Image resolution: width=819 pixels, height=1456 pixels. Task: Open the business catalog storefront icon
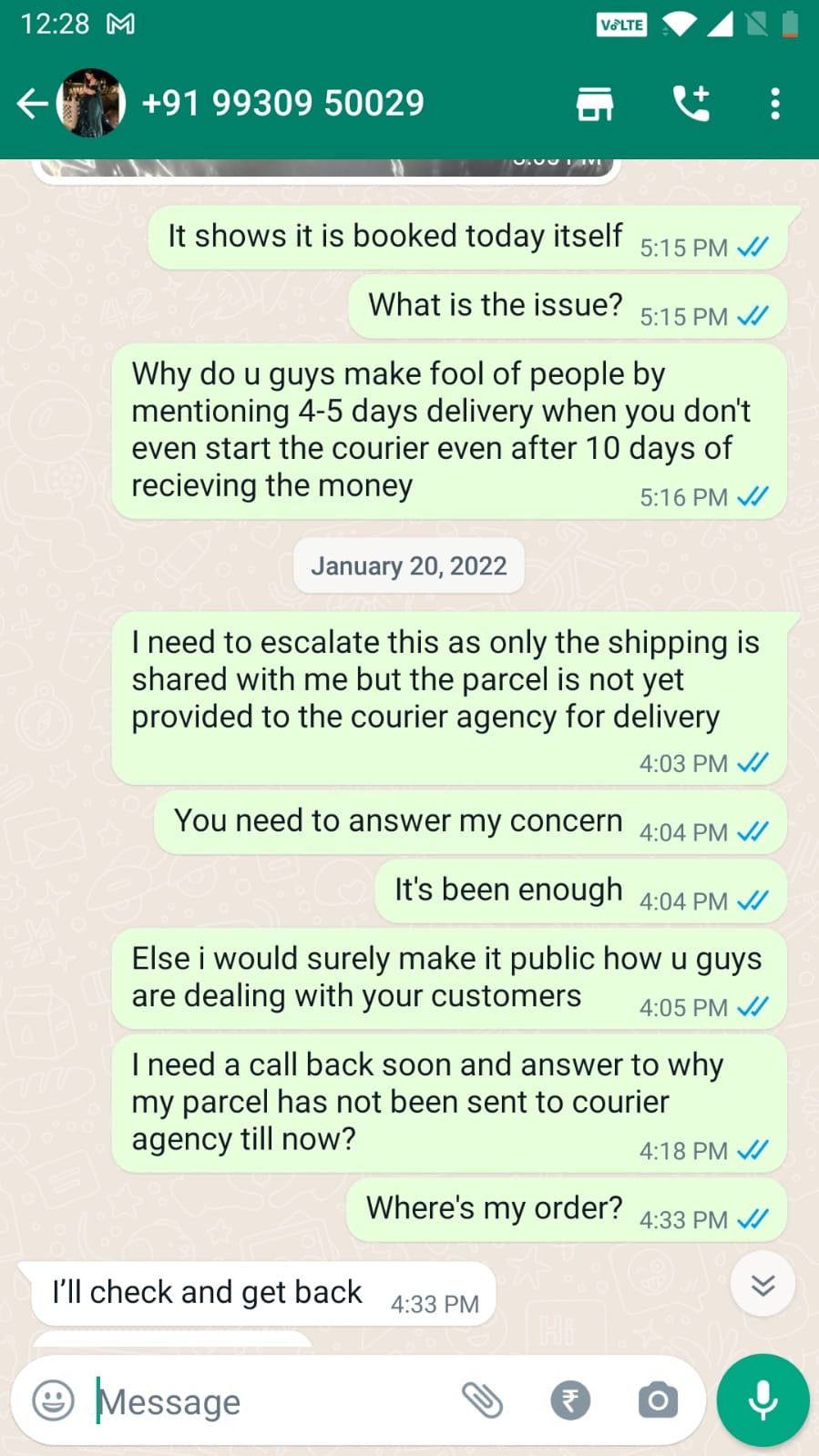click(595, 104)
